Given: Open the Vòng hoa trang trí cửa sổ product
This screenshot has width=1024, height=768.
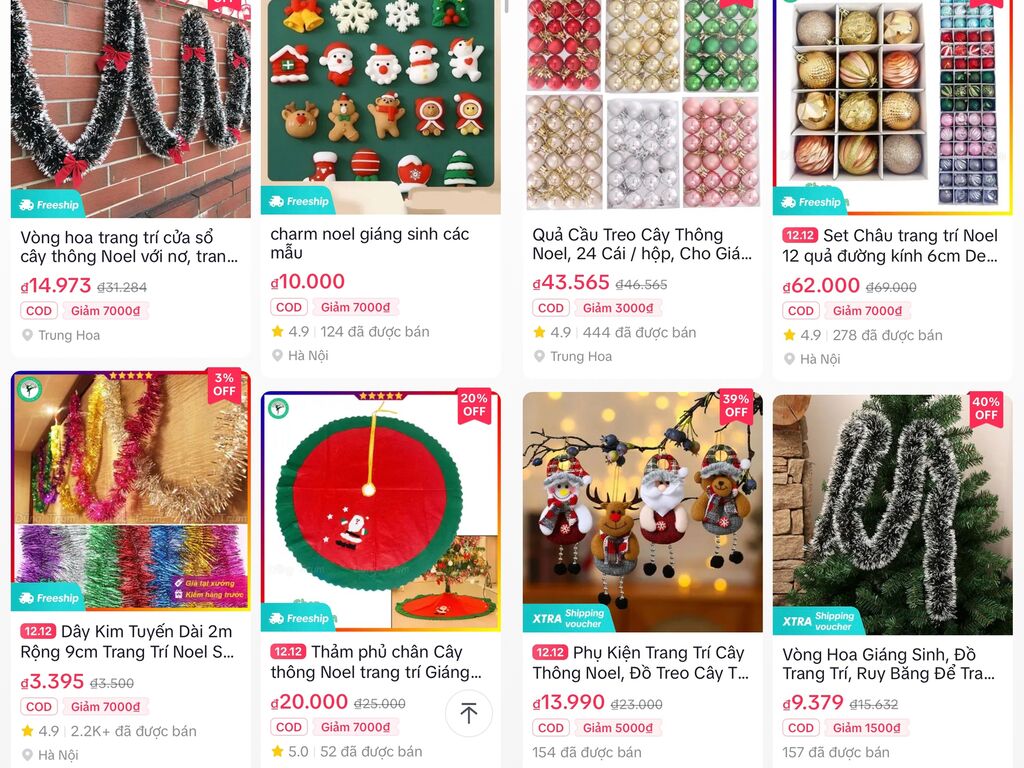Looking at the screenshot, I should click(x=130, y=247).
